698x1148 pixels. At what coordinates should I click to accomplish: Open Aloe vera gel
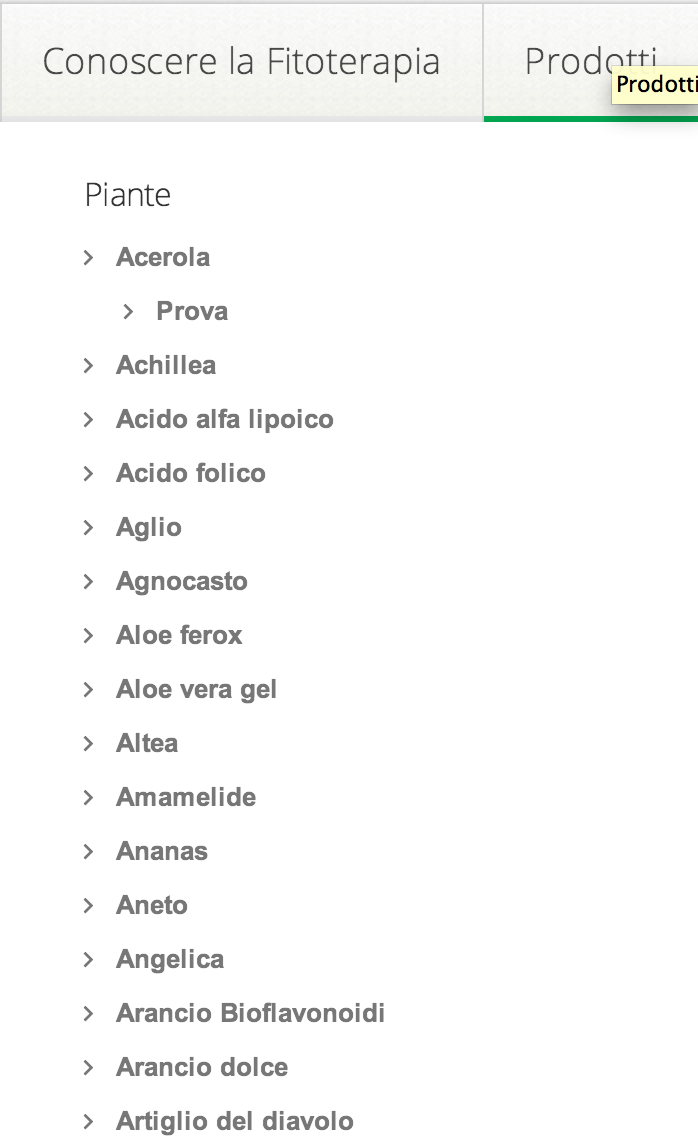[196, 689]
